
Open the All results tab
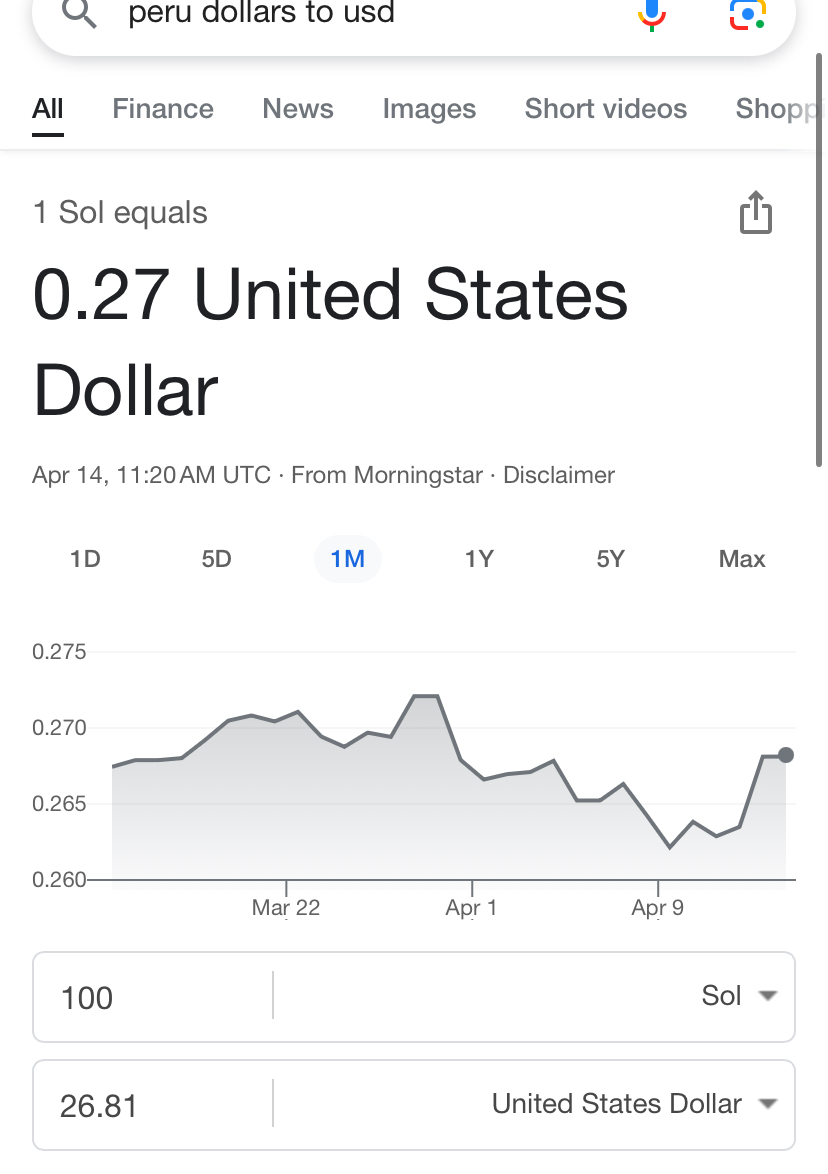48,109
